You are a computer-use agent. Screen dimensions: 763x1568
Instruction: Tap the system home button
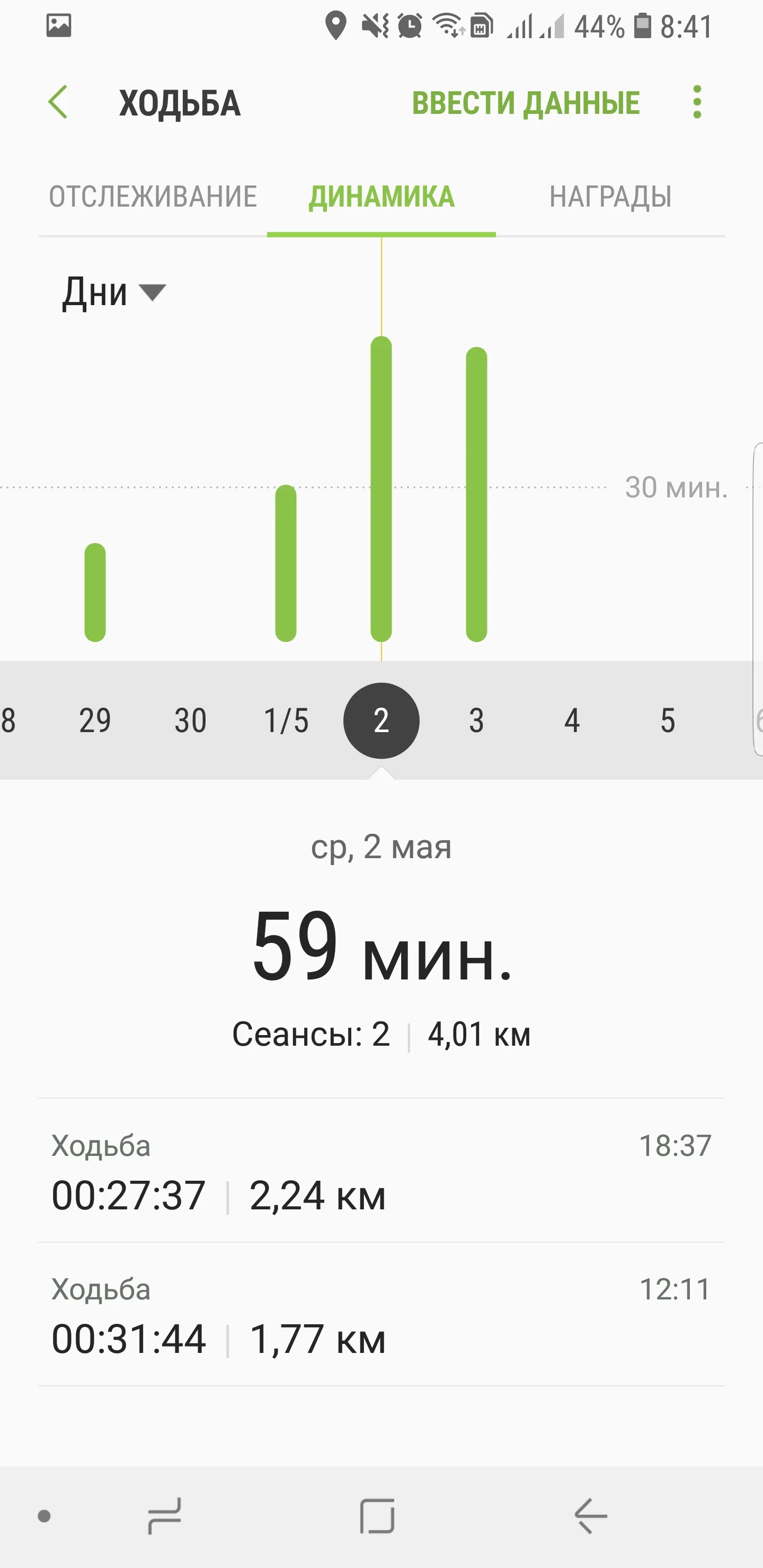tap(378, 1516)
